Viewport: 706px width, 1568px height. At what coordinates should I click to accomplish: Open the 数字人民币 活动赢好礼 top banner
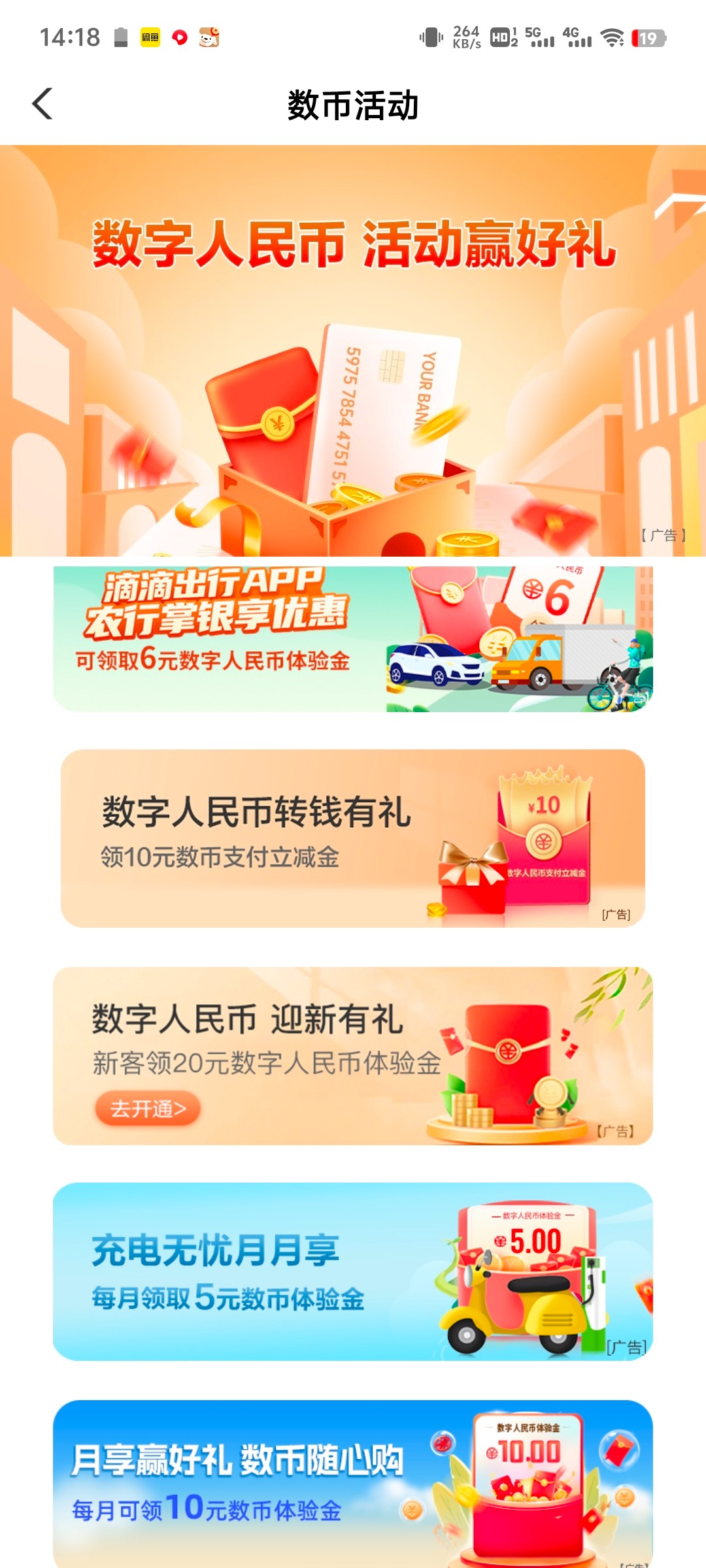click(353, 350)
